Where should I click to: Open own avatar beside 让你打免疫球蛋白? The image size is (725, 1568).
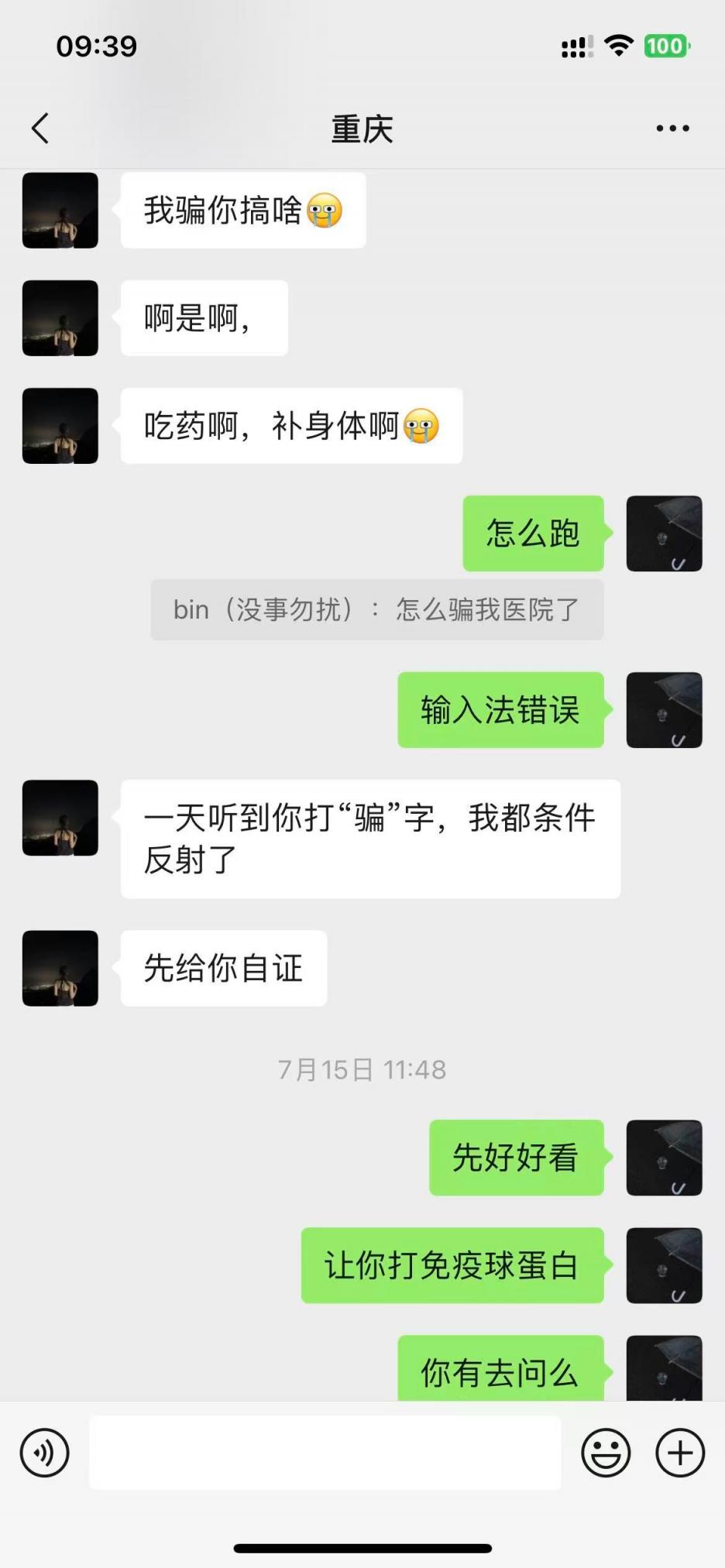click(x=664, y=1265)
